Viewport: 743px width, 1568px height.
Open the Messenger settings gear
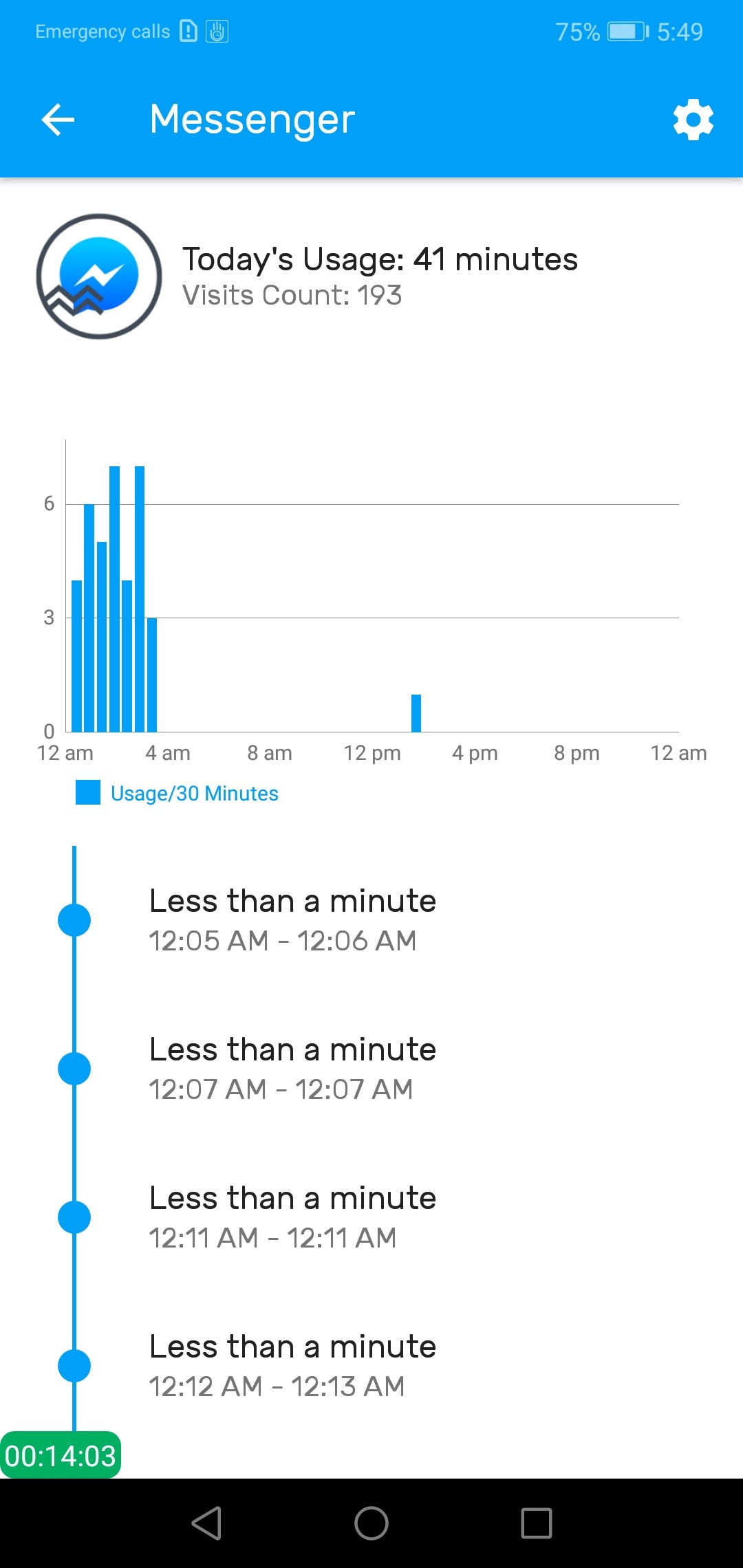(x=692, y=120)
